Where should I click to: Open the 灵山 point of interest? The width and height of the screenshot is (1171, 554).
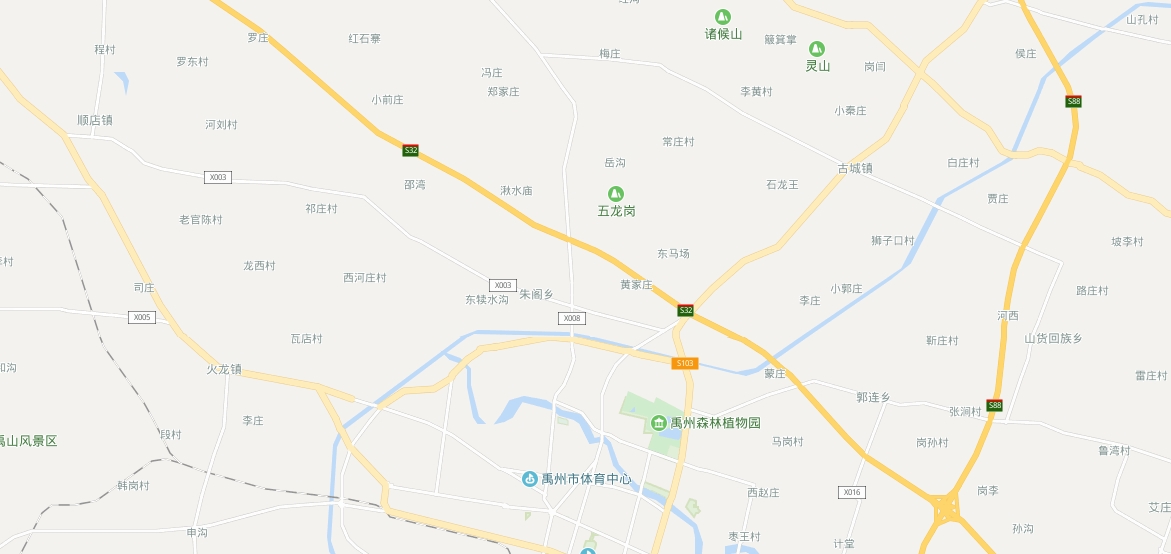pos(817,49)
